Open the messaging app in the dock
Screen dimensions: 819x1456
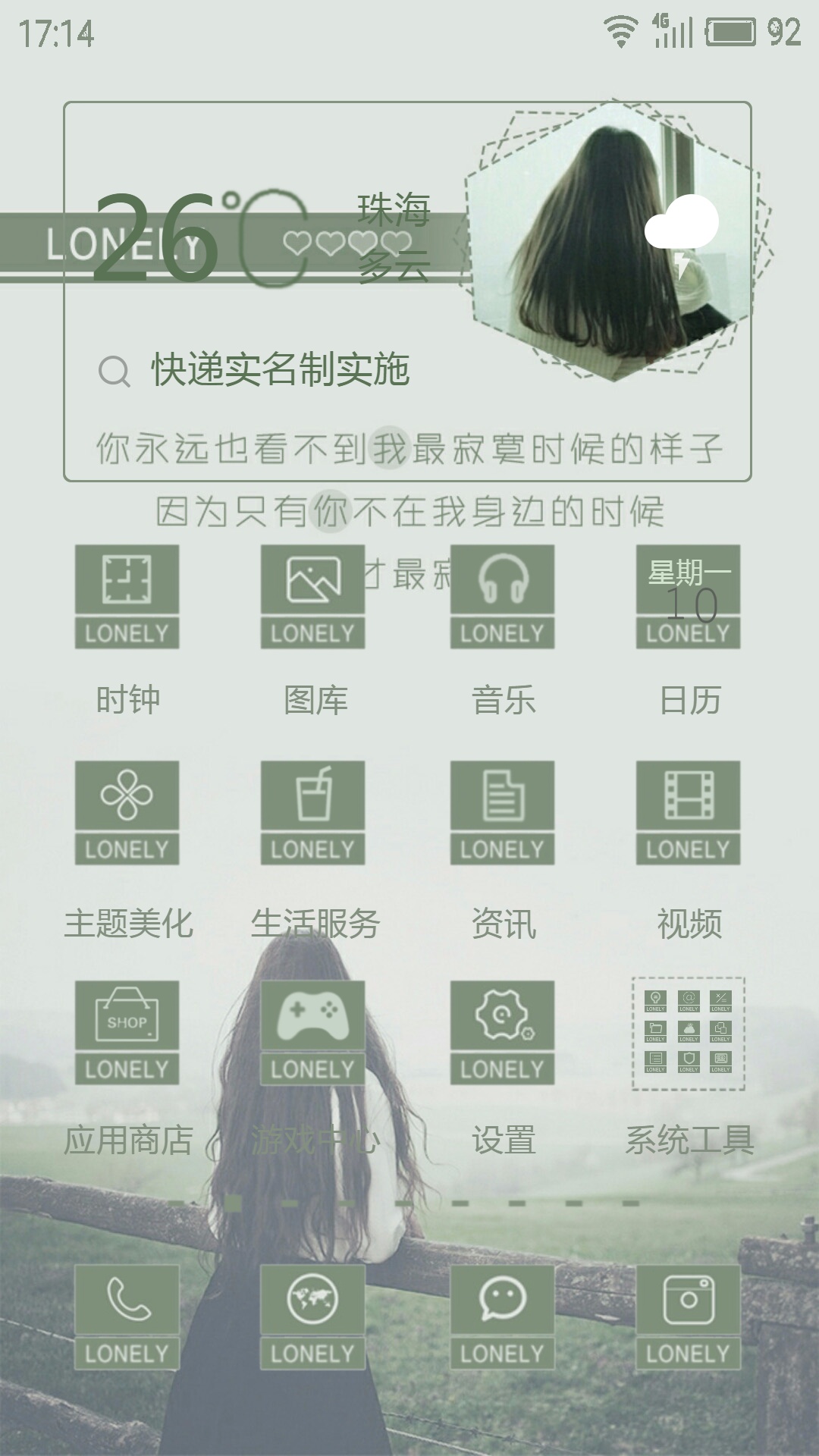coord(502,1317)
